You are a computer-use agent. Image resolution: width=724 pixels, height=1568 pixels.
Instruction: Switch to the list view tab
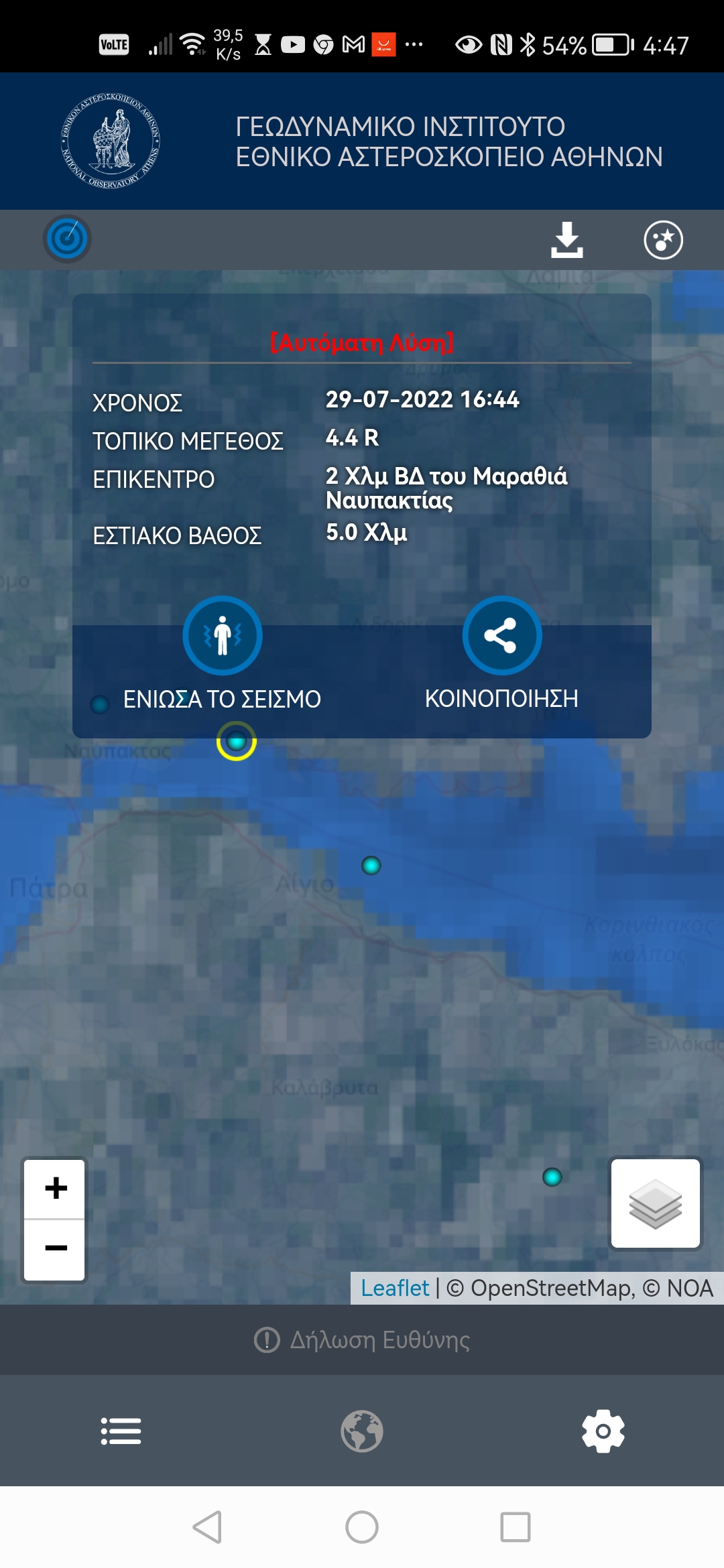[x=121, y=1431]
